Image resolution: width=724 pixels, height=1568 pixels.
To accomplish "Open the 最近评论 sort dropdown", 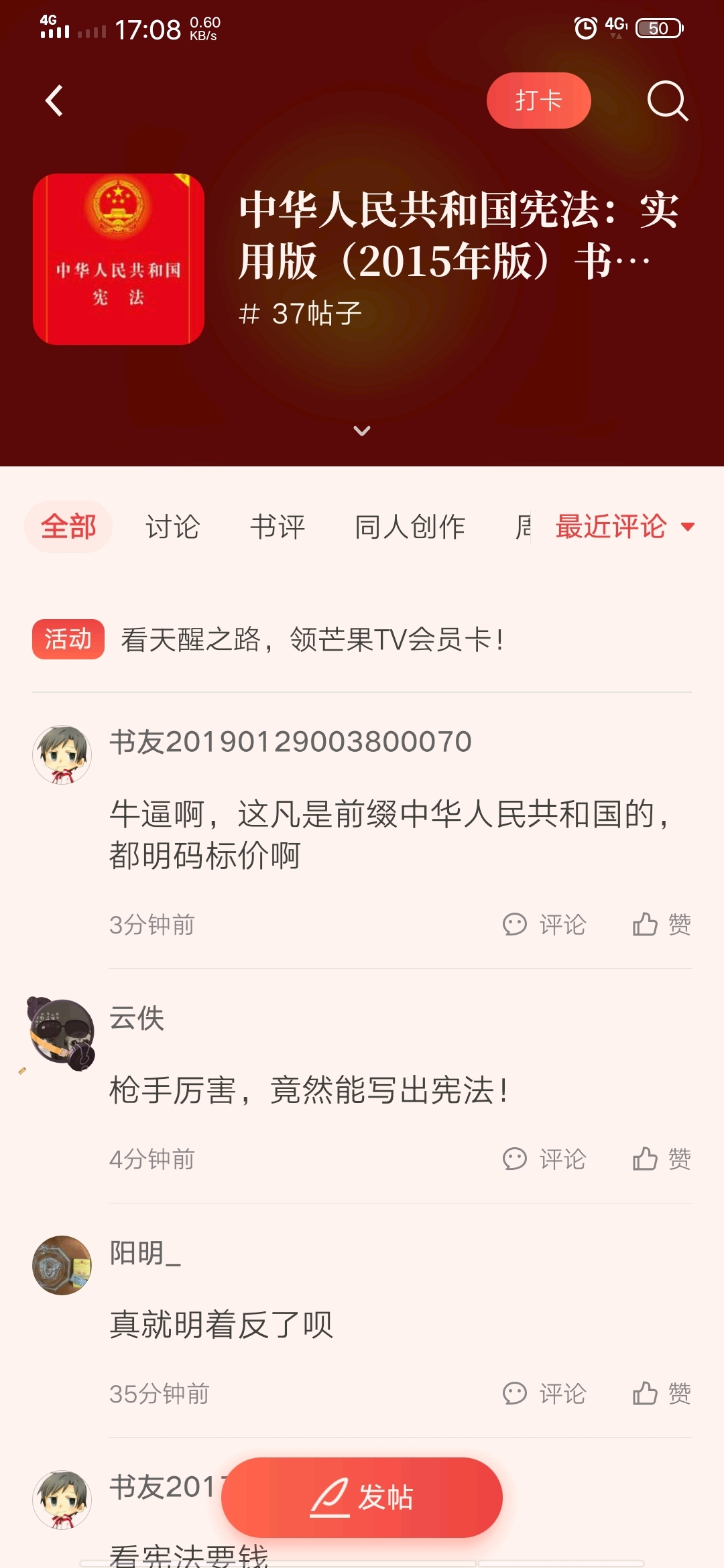I will coord(624,527).
